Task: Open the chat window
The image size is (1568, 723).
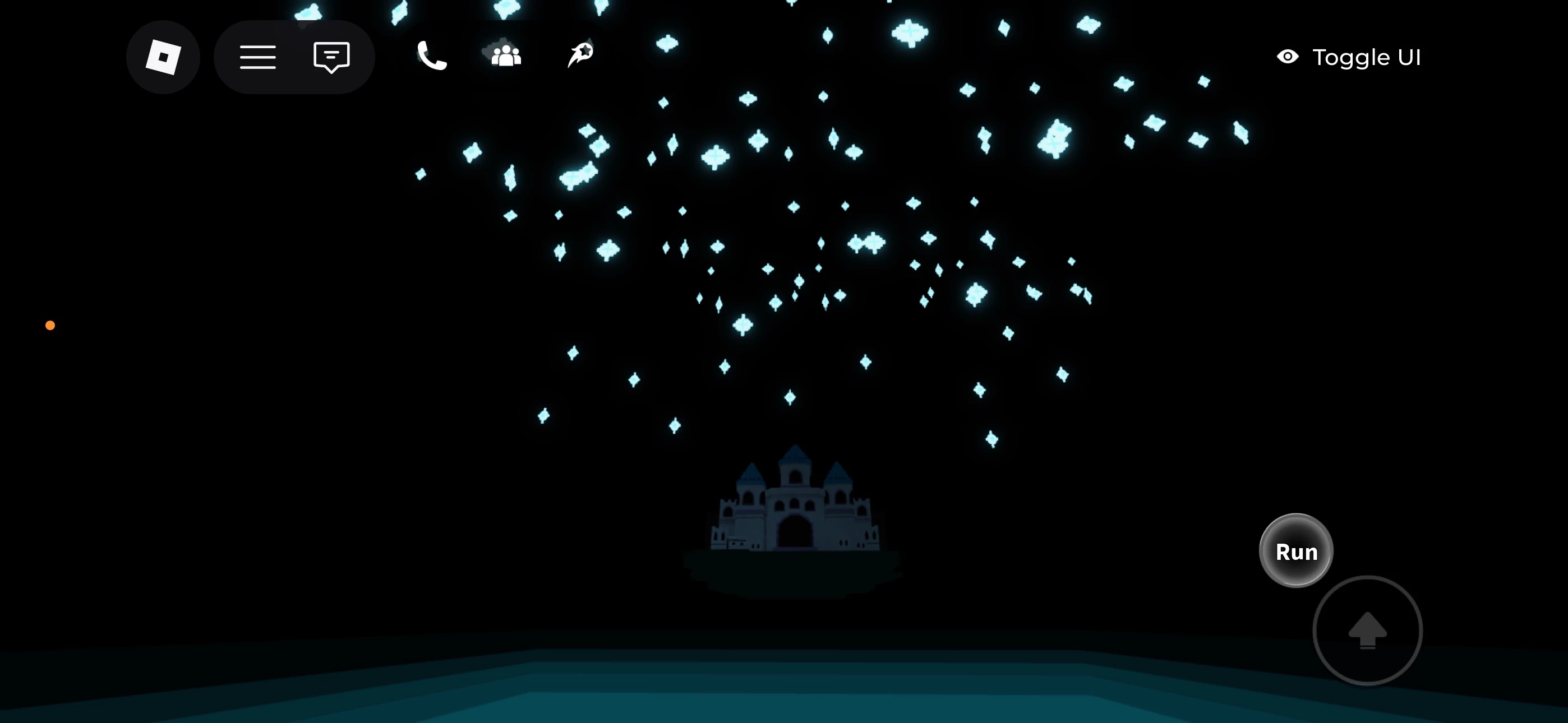Action: (331, 57)
